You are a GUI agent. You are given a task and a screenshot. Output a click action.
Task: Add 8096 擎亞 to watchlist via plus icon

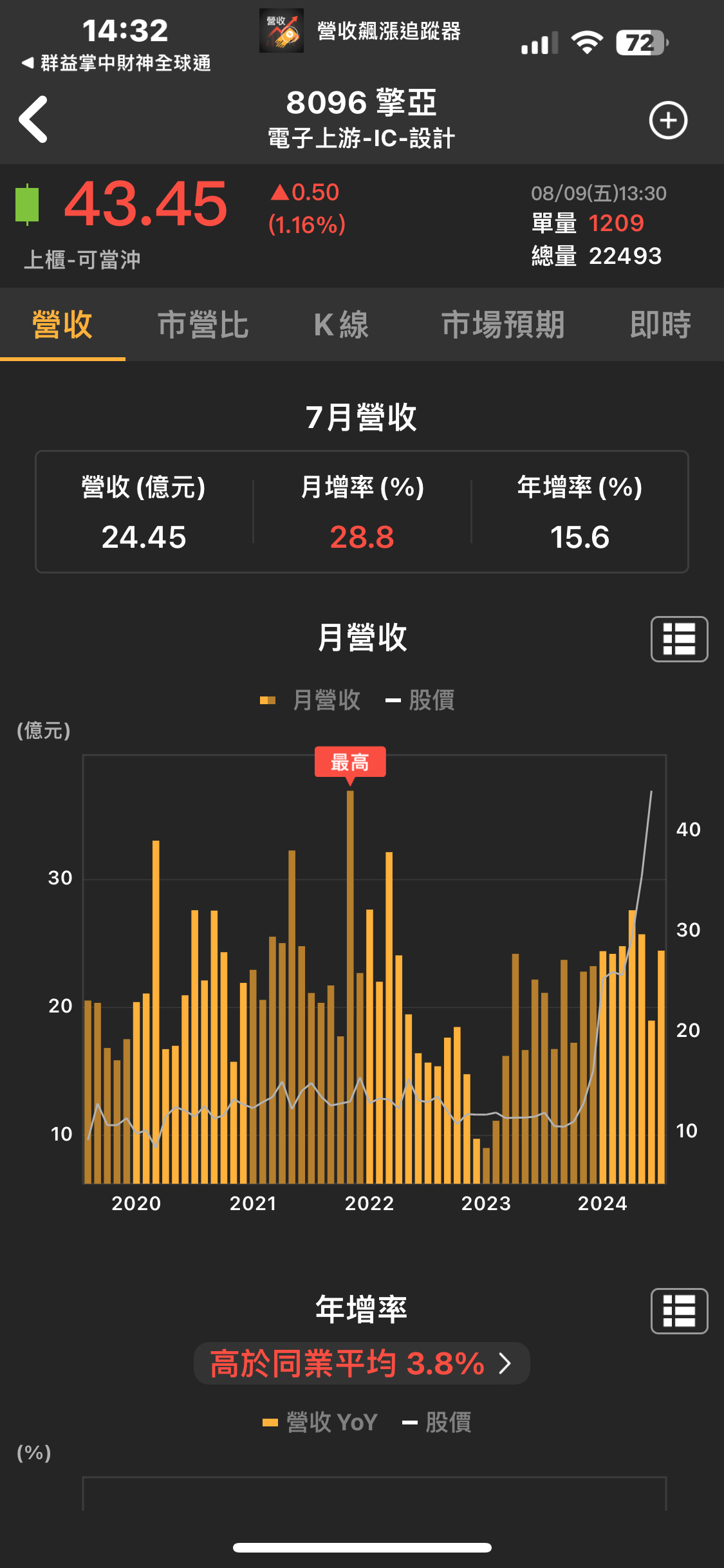point(668,120)
